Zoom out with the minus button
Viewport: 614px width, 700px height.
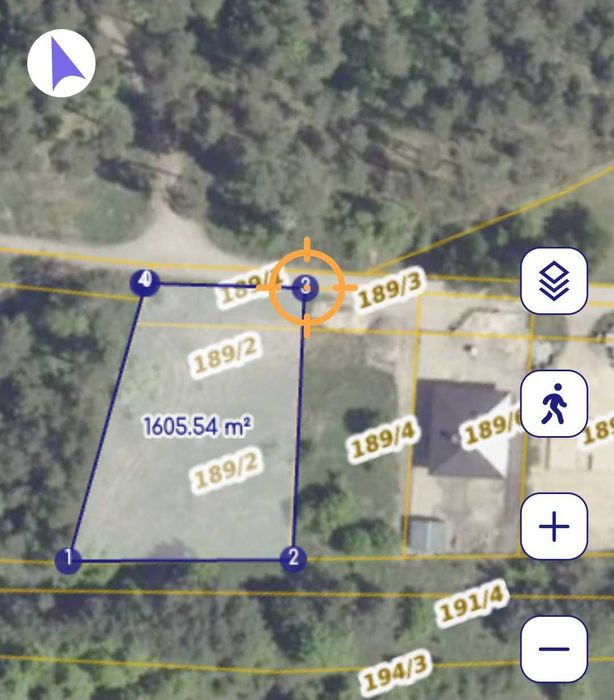554,648
